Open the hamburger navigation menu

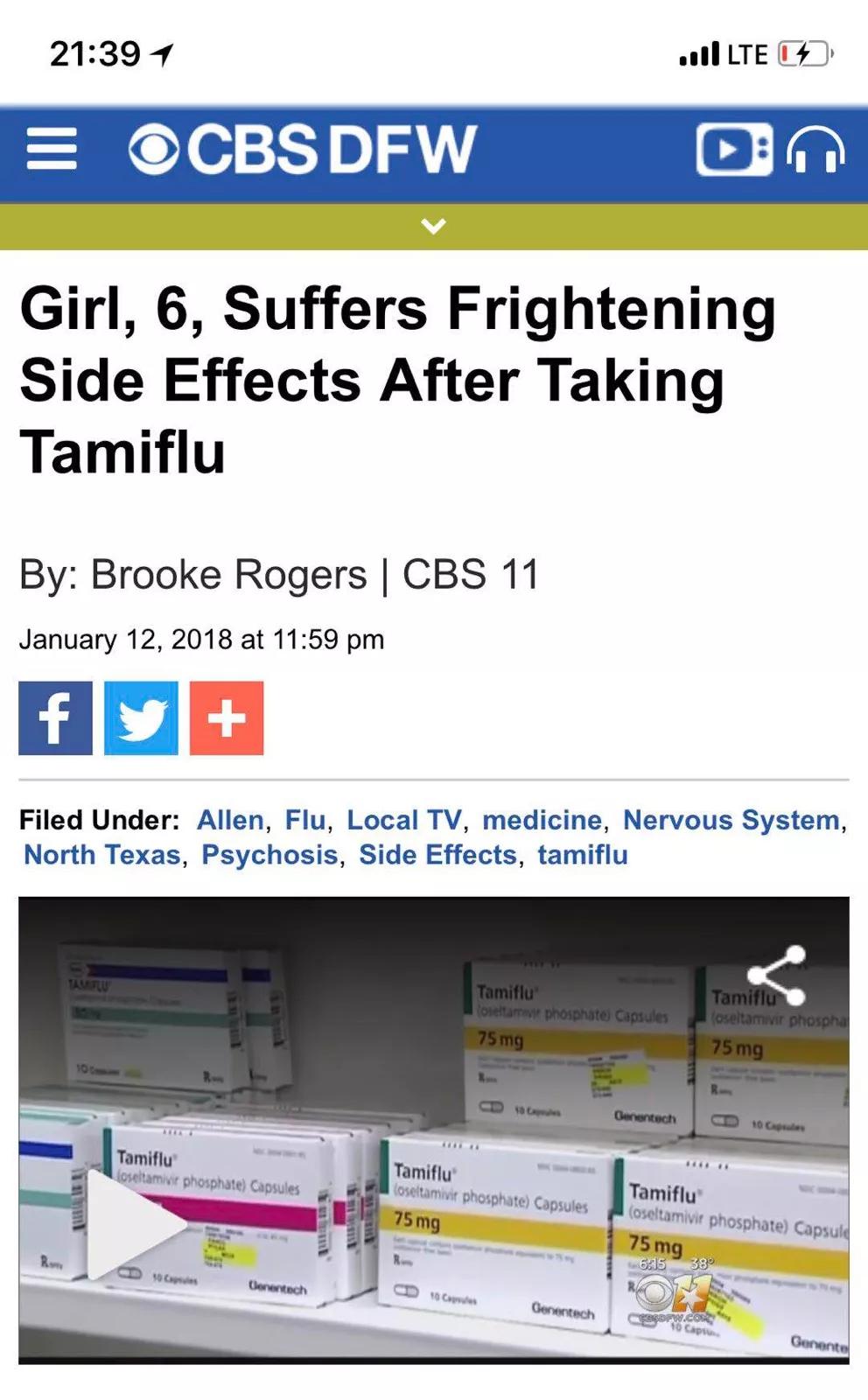coord(52,149)
